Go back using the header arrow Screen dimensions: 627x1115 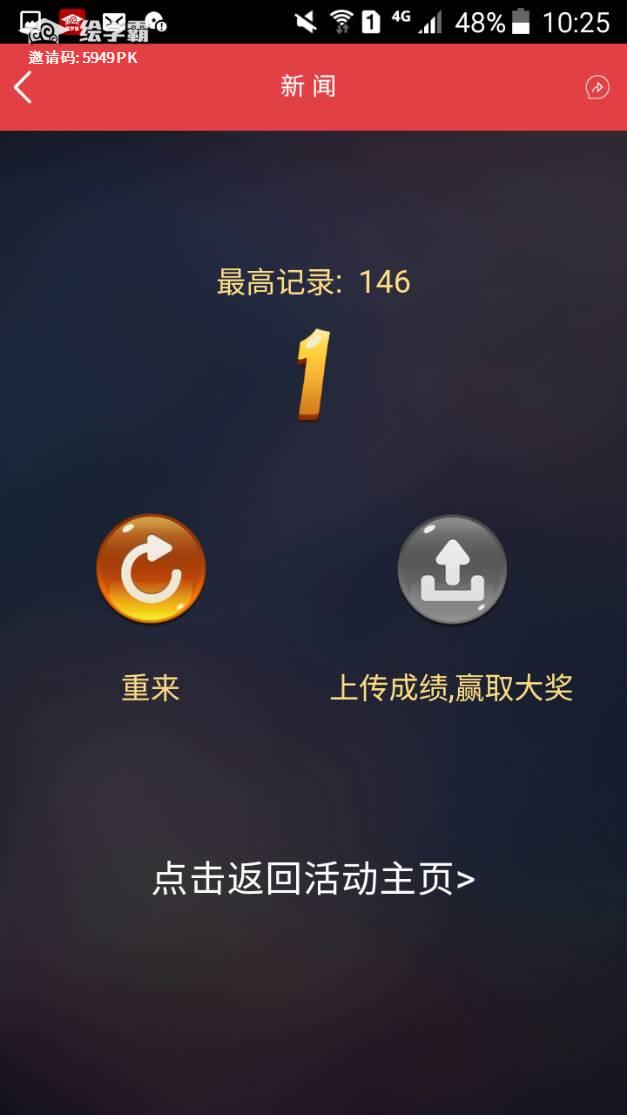tap(24, 88)
